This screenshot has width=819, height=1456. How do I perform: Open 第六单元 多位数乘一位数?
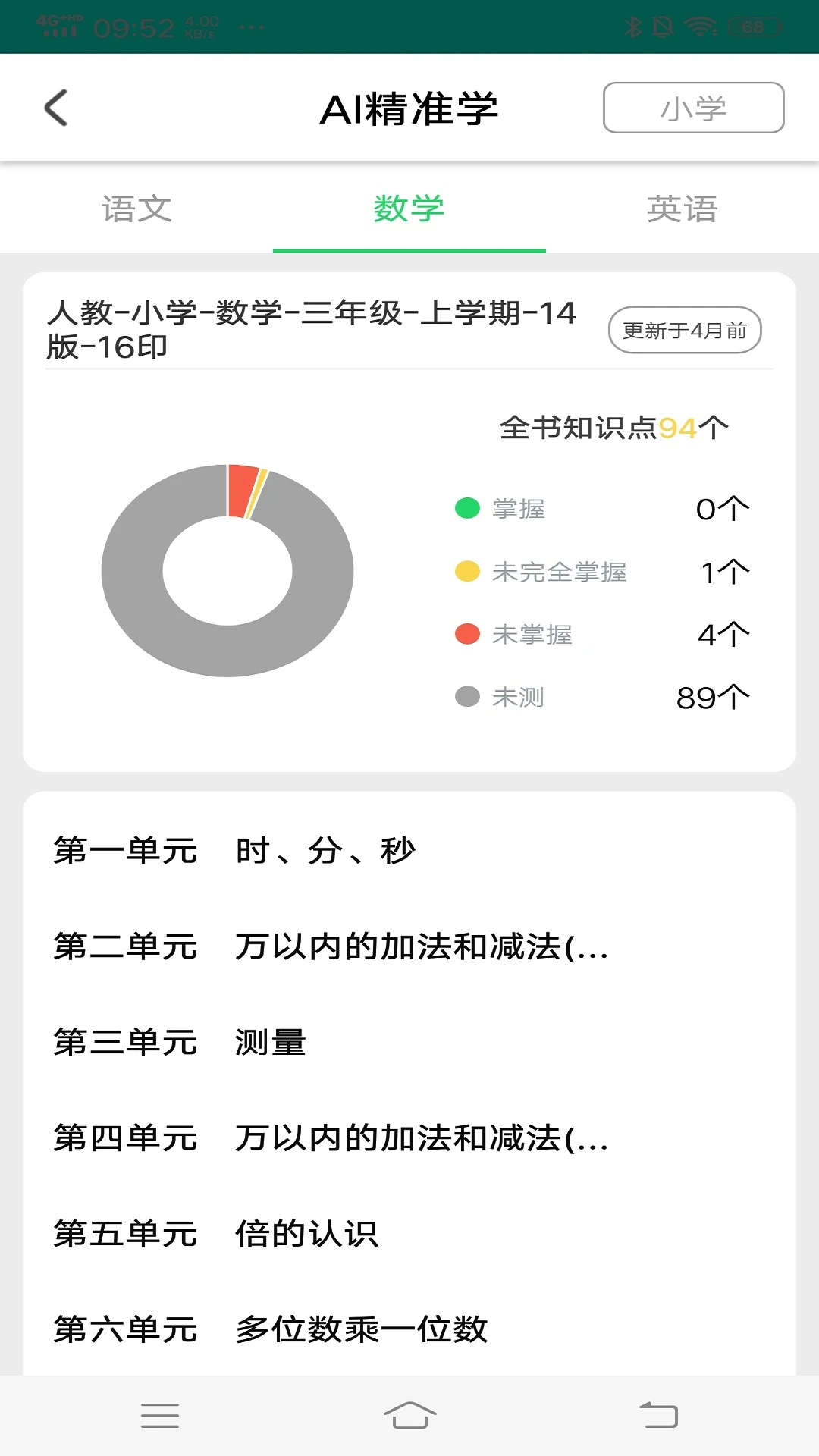(271, 1329)
